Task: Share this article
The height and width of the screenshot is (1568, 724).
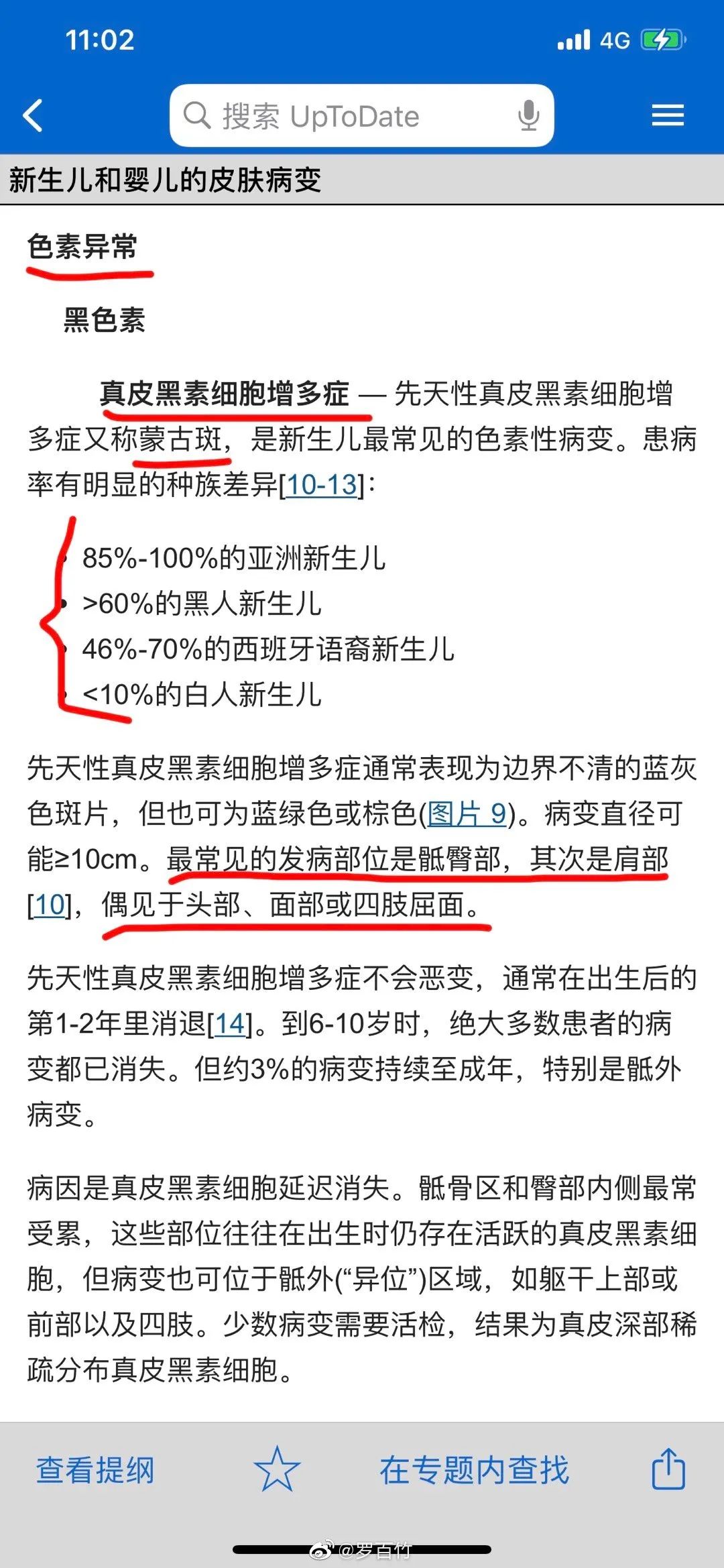Action: click(x=668, y=1469)
